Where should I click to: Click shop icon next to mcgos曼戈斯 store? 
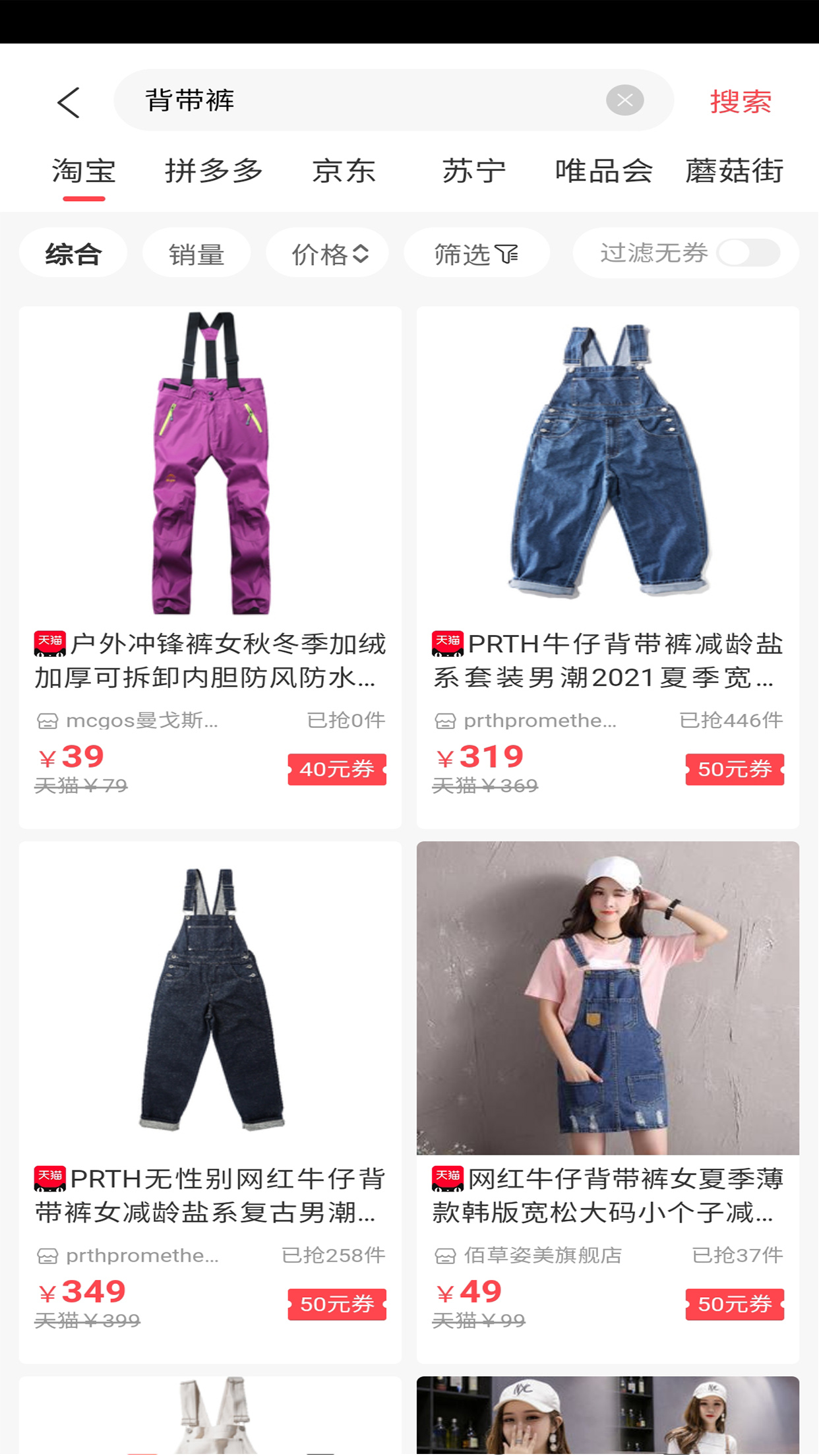47,721
